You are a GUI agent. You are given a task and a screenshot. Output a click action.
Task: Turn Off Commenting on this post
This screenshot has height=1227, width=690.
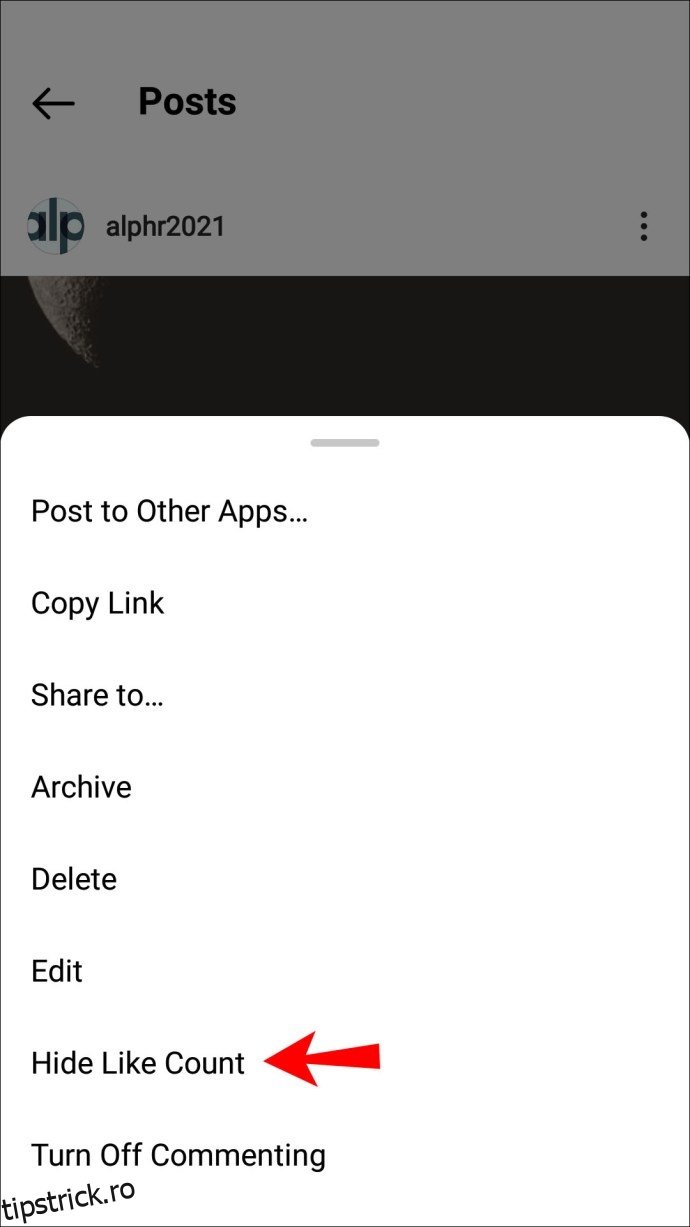pos(178,1155)
